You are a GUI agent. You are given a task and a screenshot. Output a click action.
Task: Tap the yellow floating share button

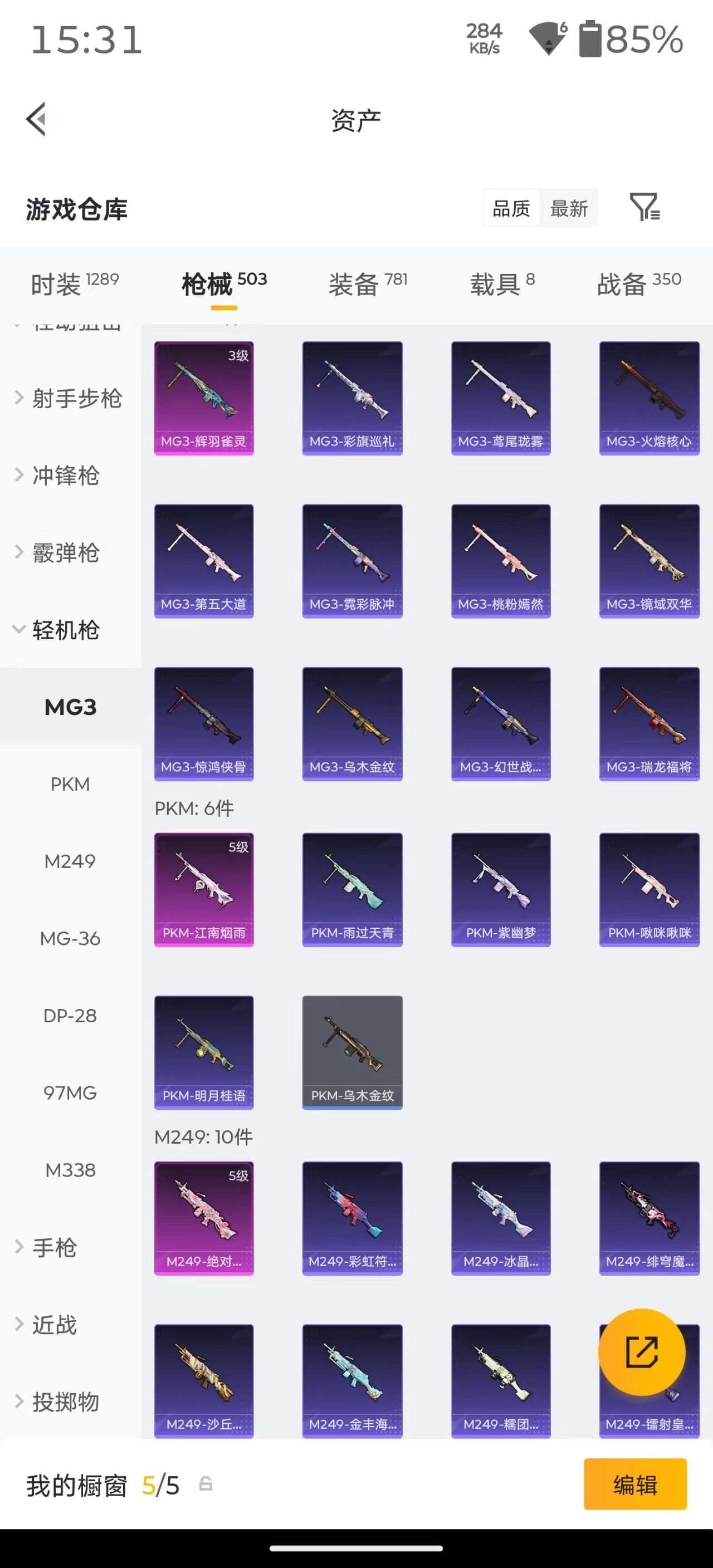[x=641, y=1352]
